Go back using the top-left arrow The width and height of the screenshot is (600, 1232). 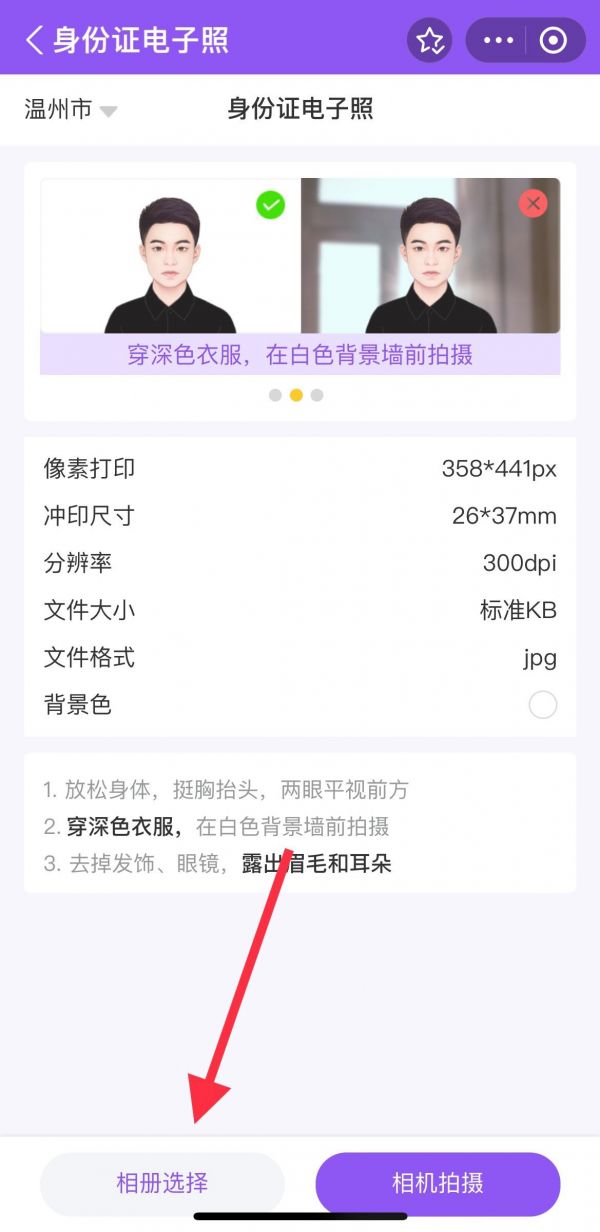(34, 40)
